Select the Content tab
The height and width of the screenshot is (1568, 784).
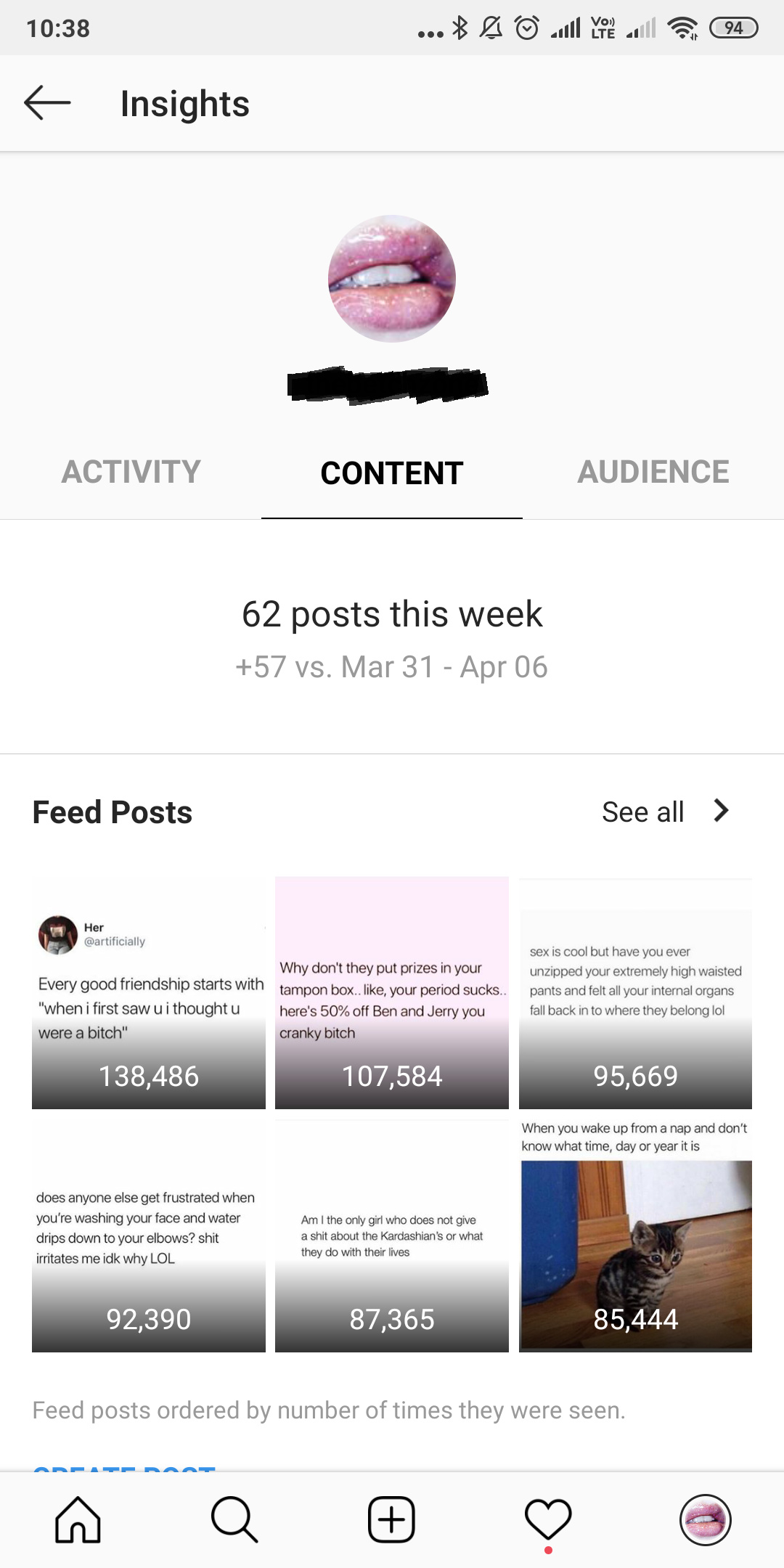pyautogui.click(x=392, y=473)
